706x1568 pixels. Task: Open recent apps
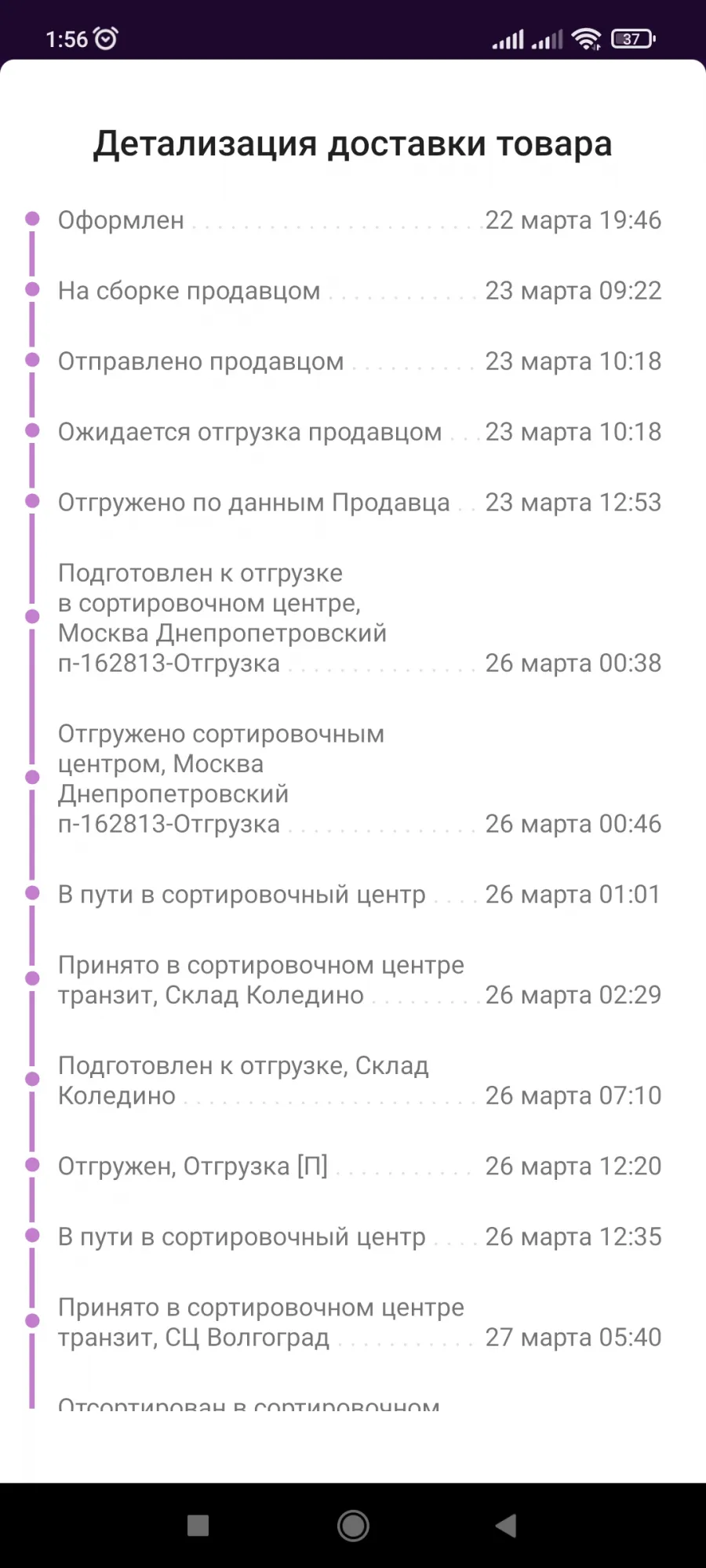(x=198, y=1526)
